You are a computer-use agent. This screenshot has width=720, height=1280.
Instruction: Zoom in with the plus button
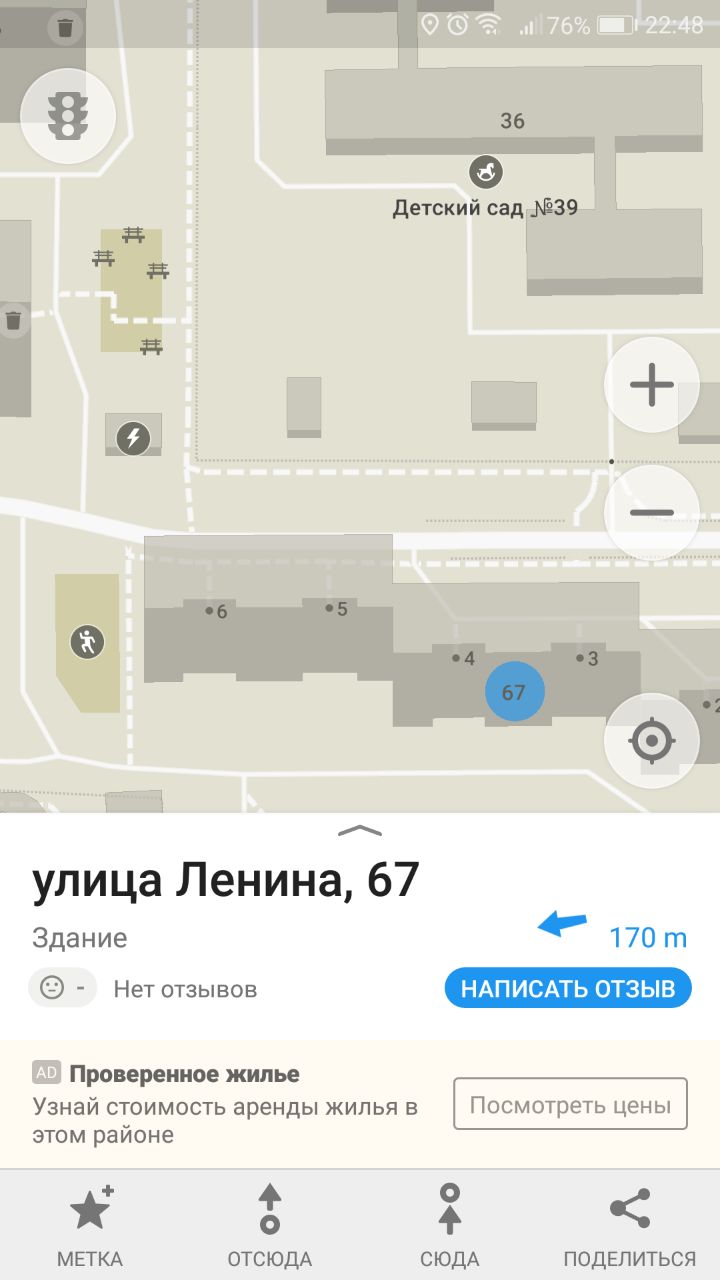[651, 385]
